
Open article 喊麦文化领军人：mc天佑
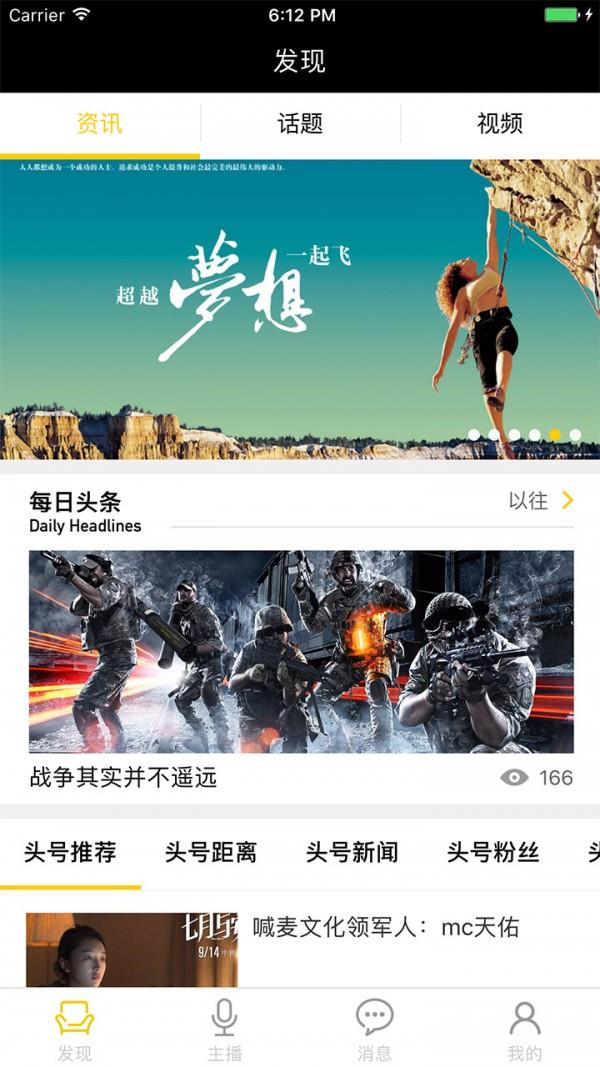point(385,927)
